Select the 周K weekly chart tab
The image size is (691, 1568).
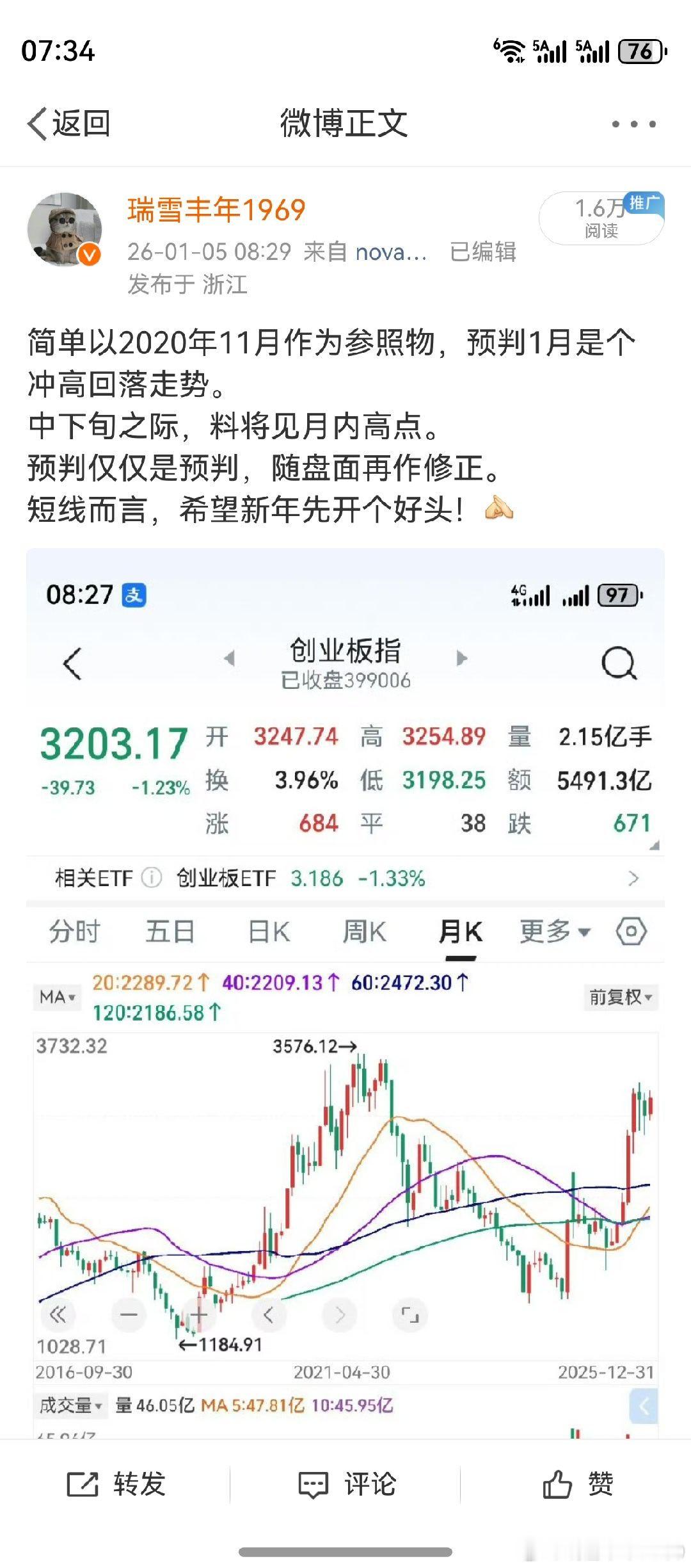point(363,933)
